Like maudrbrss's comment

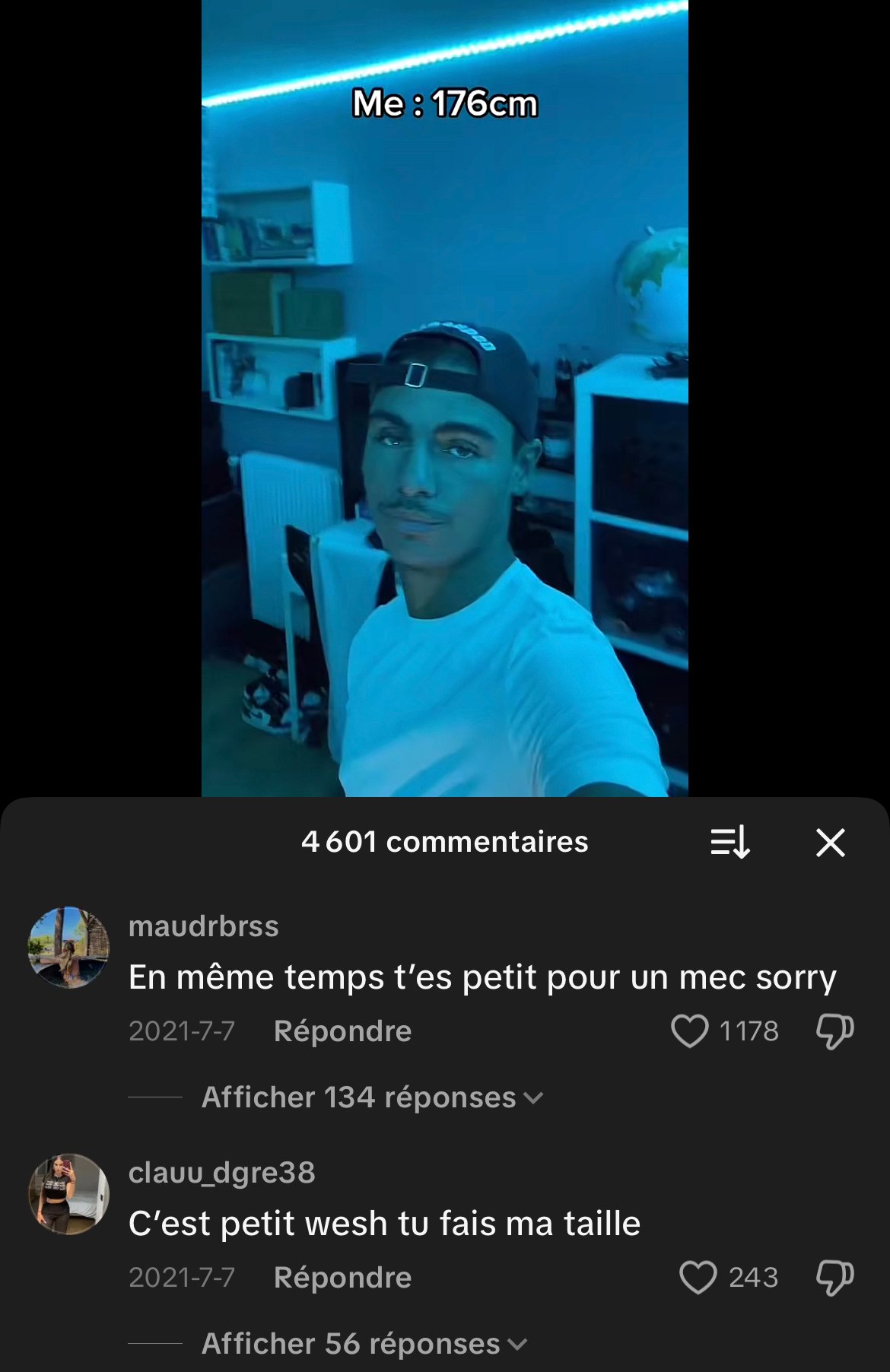coord(690,1031)
